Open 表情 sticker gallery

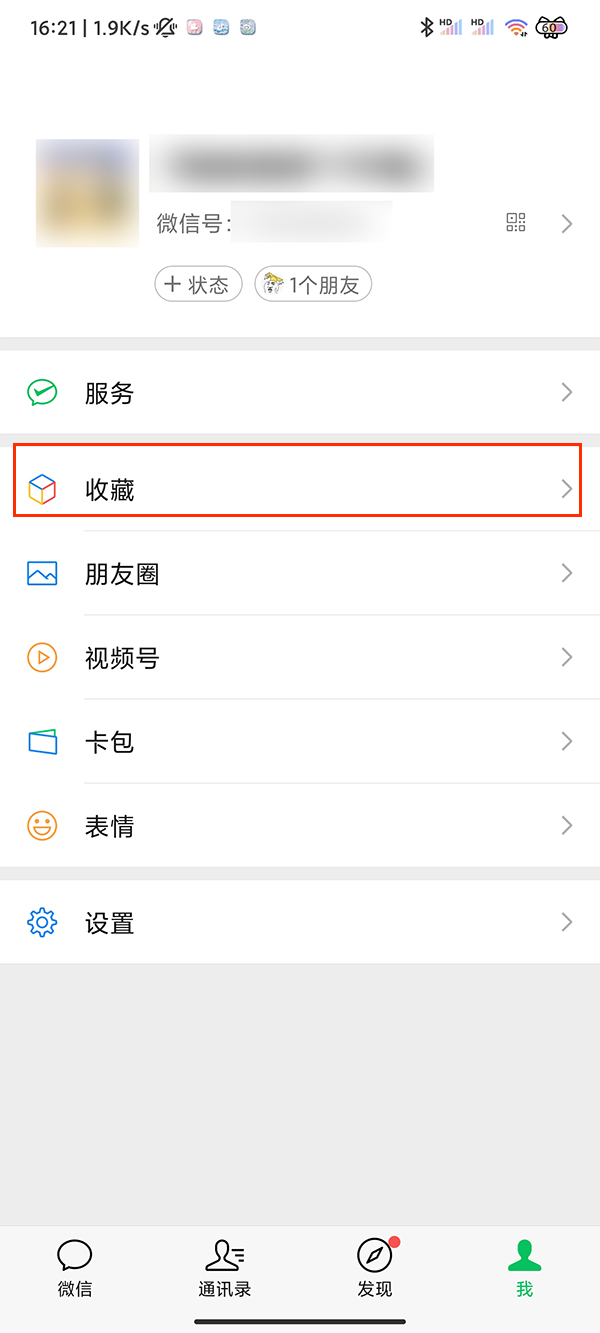point(300,826)
